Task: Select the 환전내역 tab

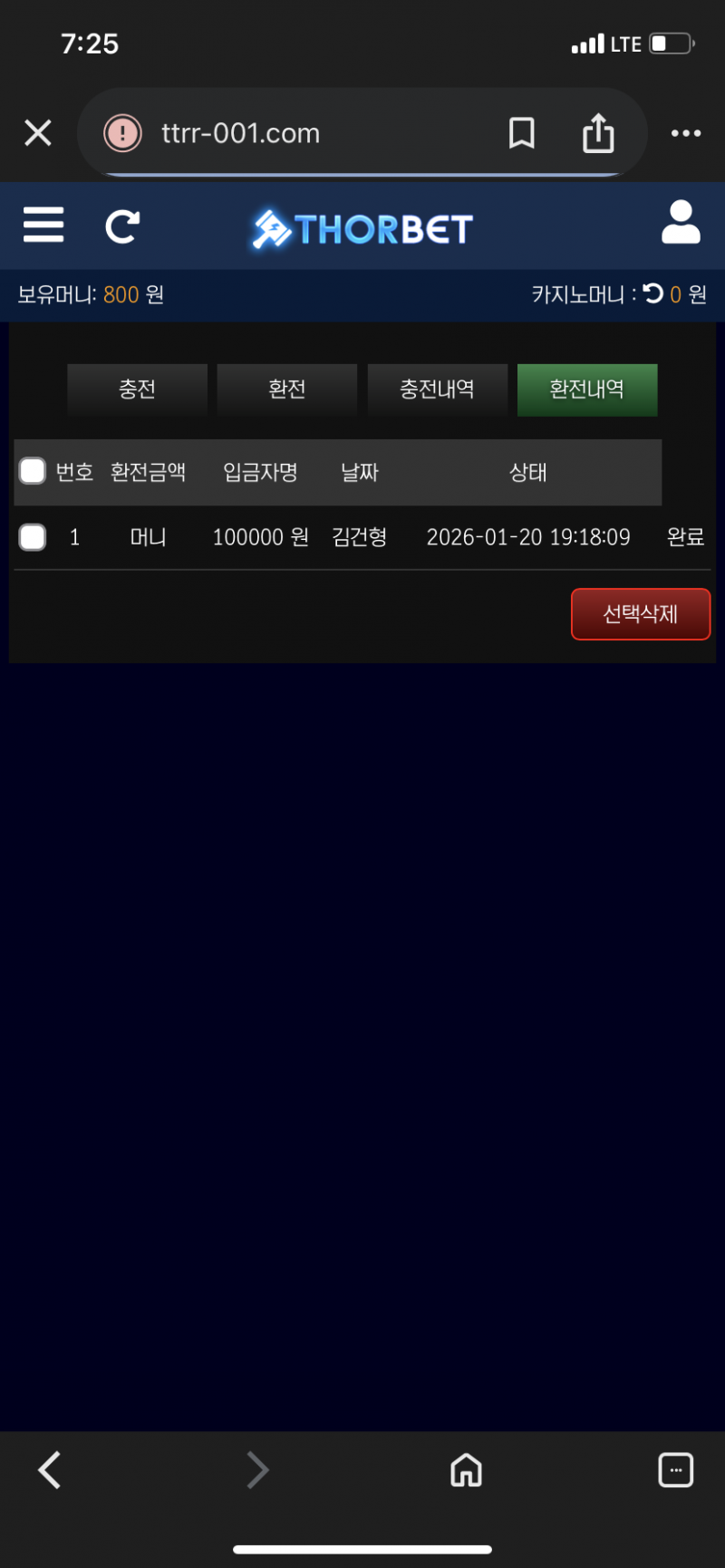Action: pyautogui.click(x=586, y=390)
